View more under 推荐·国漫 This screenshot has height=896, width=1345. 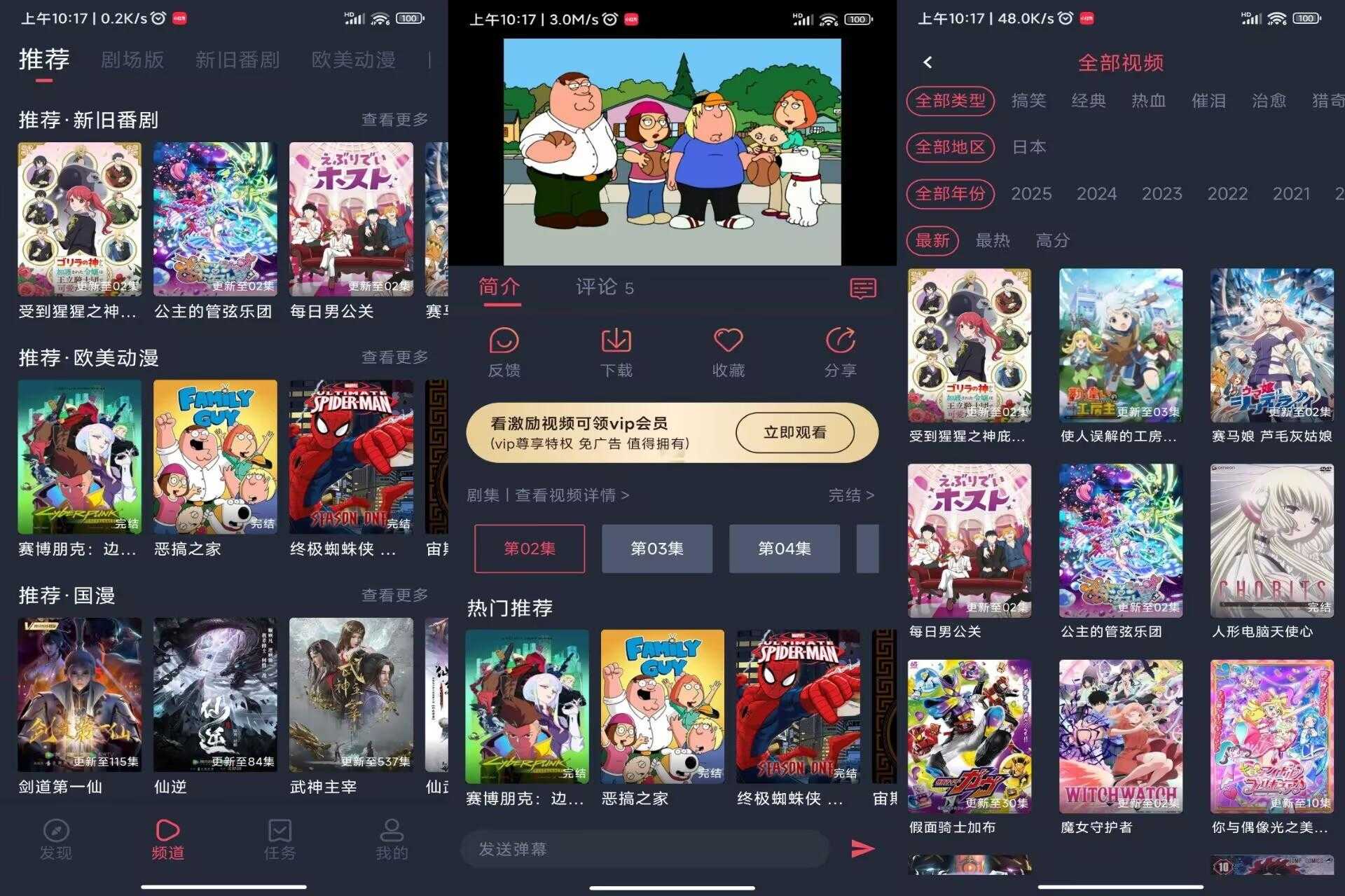point(394,595)
